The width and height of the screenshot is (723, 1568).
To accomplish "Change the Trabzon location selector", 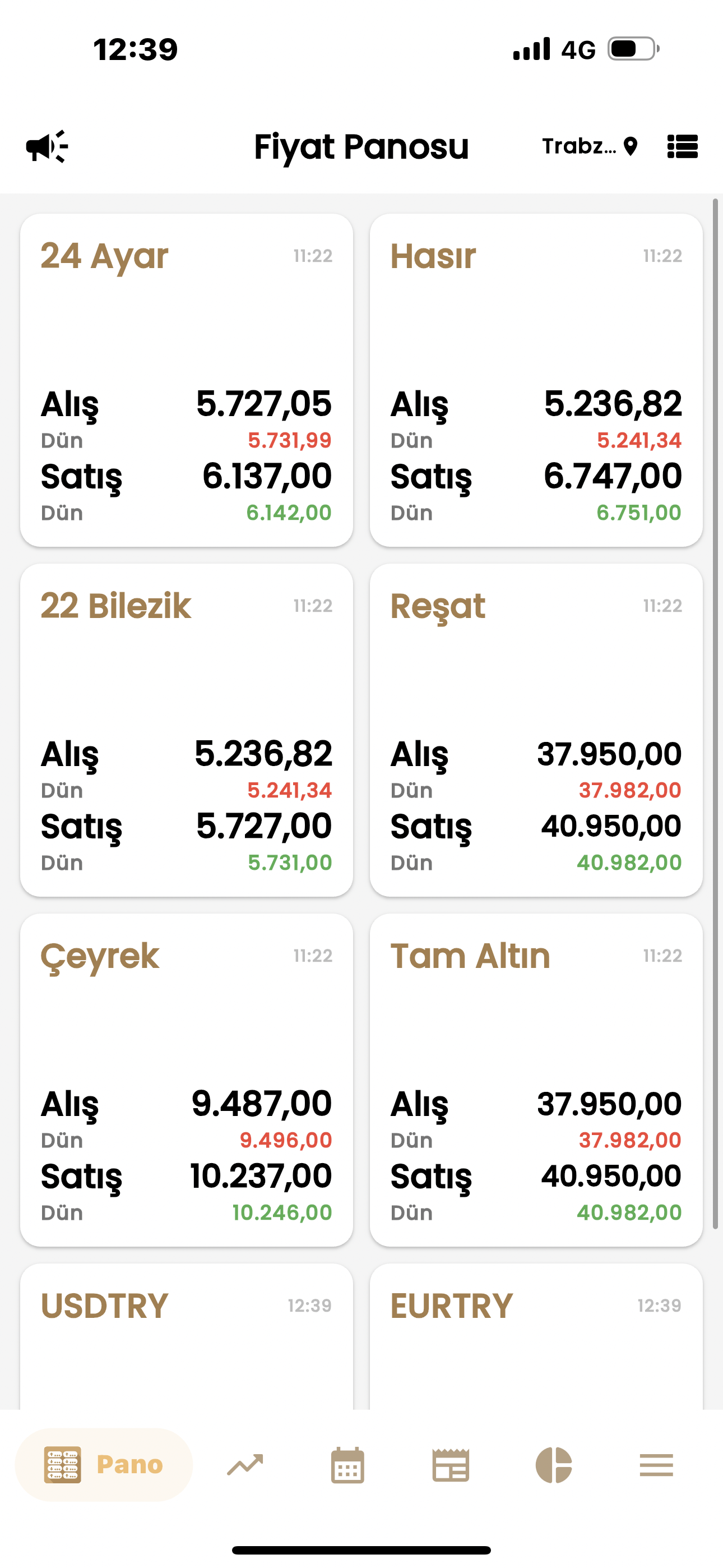I will tap(589, 147).
